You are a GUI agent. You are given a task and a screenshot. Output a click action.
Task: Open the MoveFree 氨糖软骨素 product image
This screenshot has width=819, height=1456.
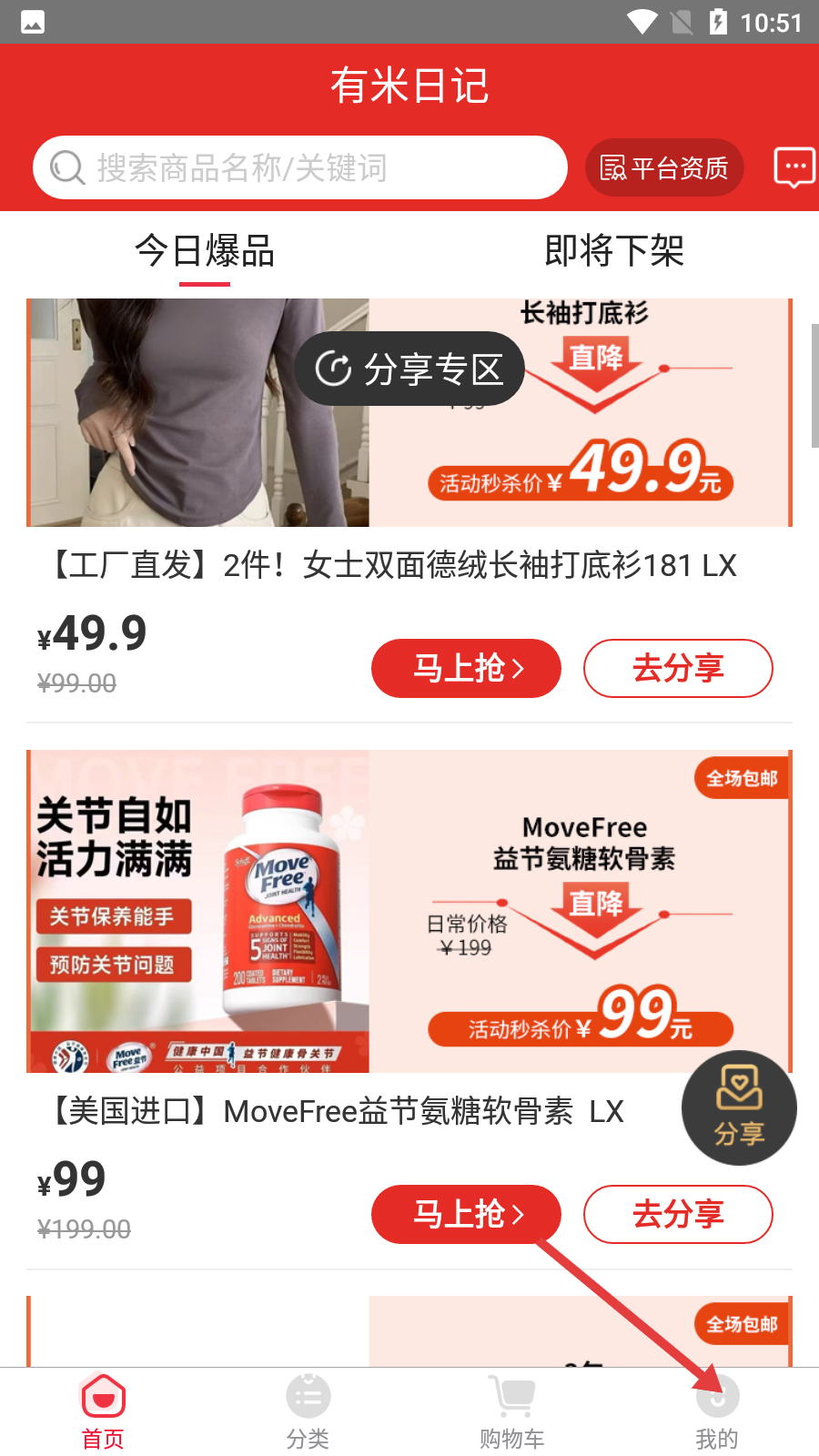(x=409, y=910)
